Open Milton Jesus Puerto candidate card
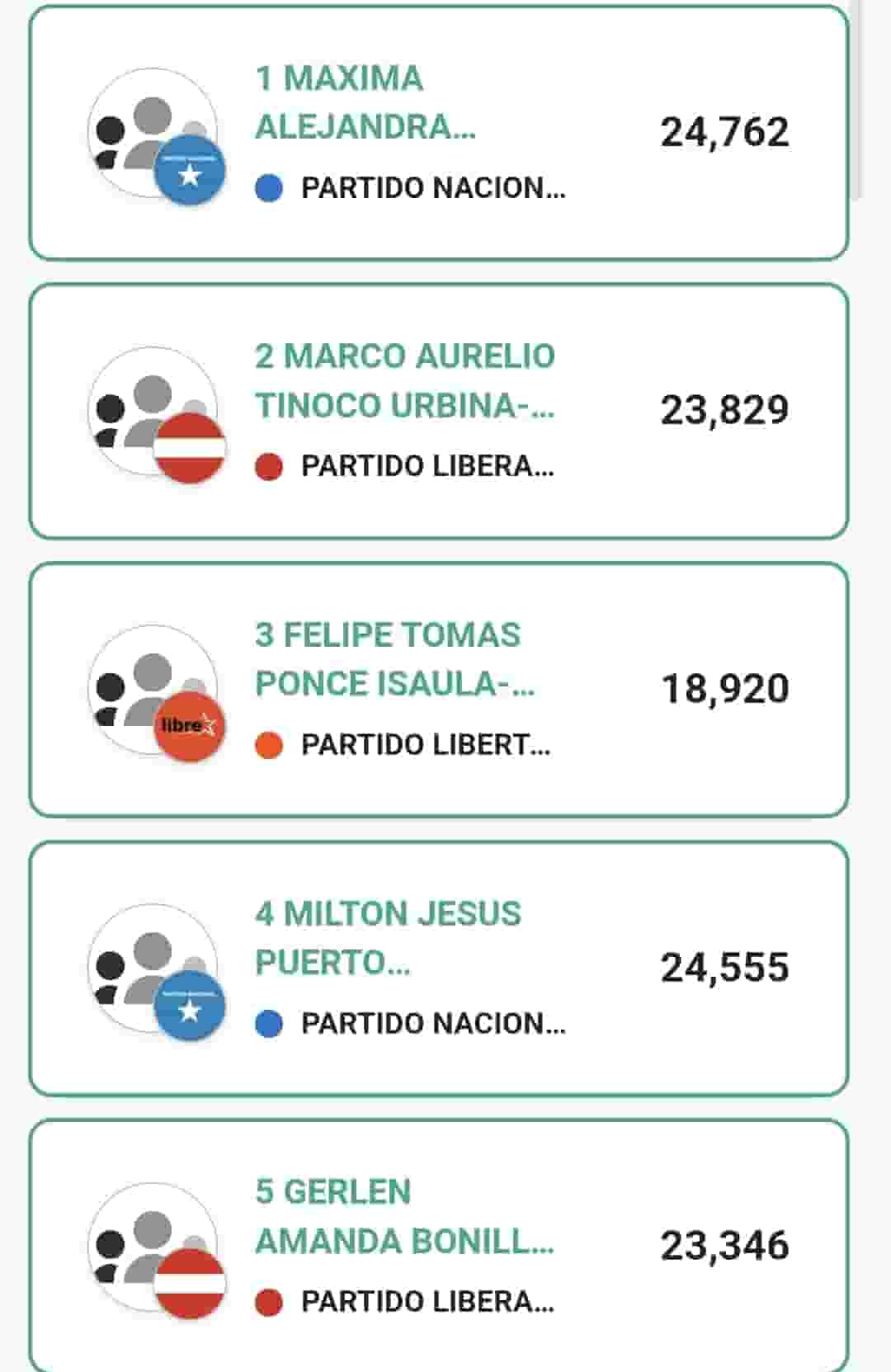 [x=439, y=968]
